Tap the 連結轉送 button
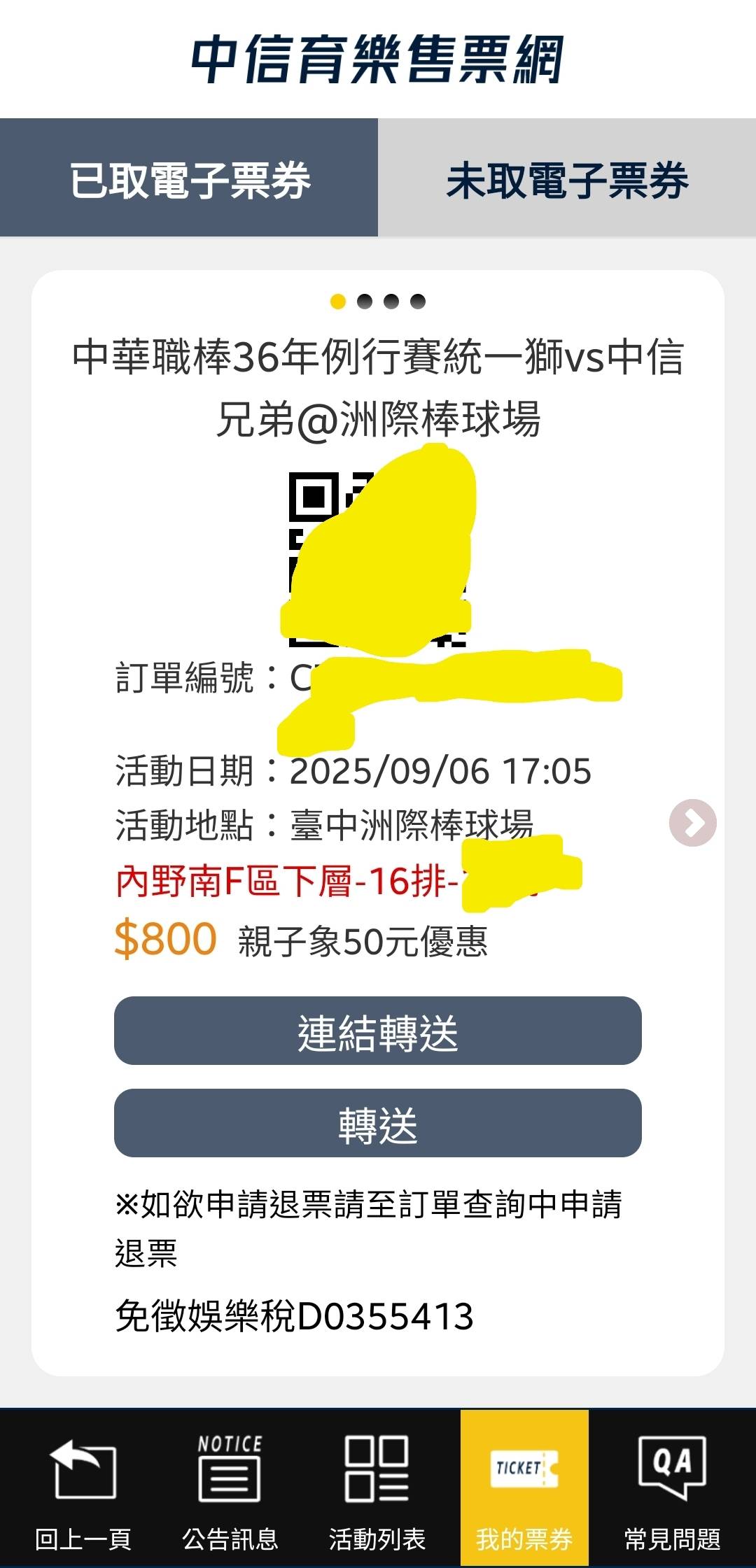 [378, 1031]
